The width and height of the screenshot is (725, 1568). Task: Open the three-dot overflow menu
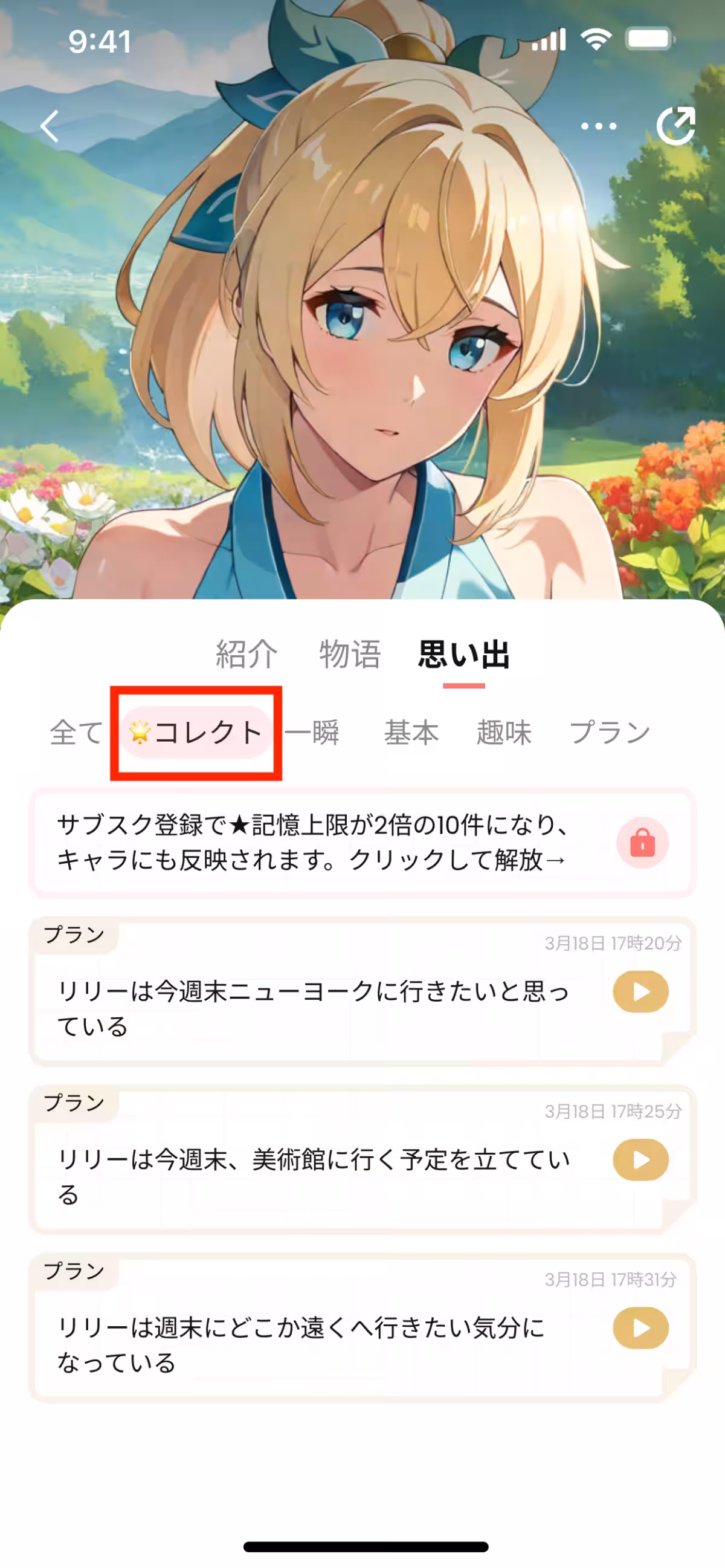tap(598, 126)
